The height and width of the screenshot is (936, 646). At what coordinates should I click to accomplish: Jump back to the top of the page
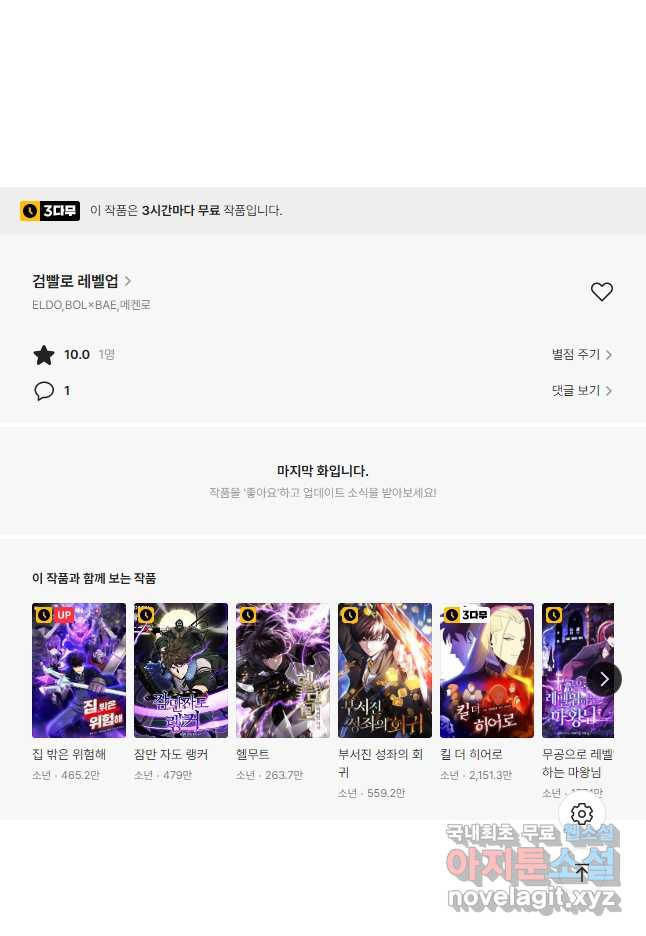[582, 872]
